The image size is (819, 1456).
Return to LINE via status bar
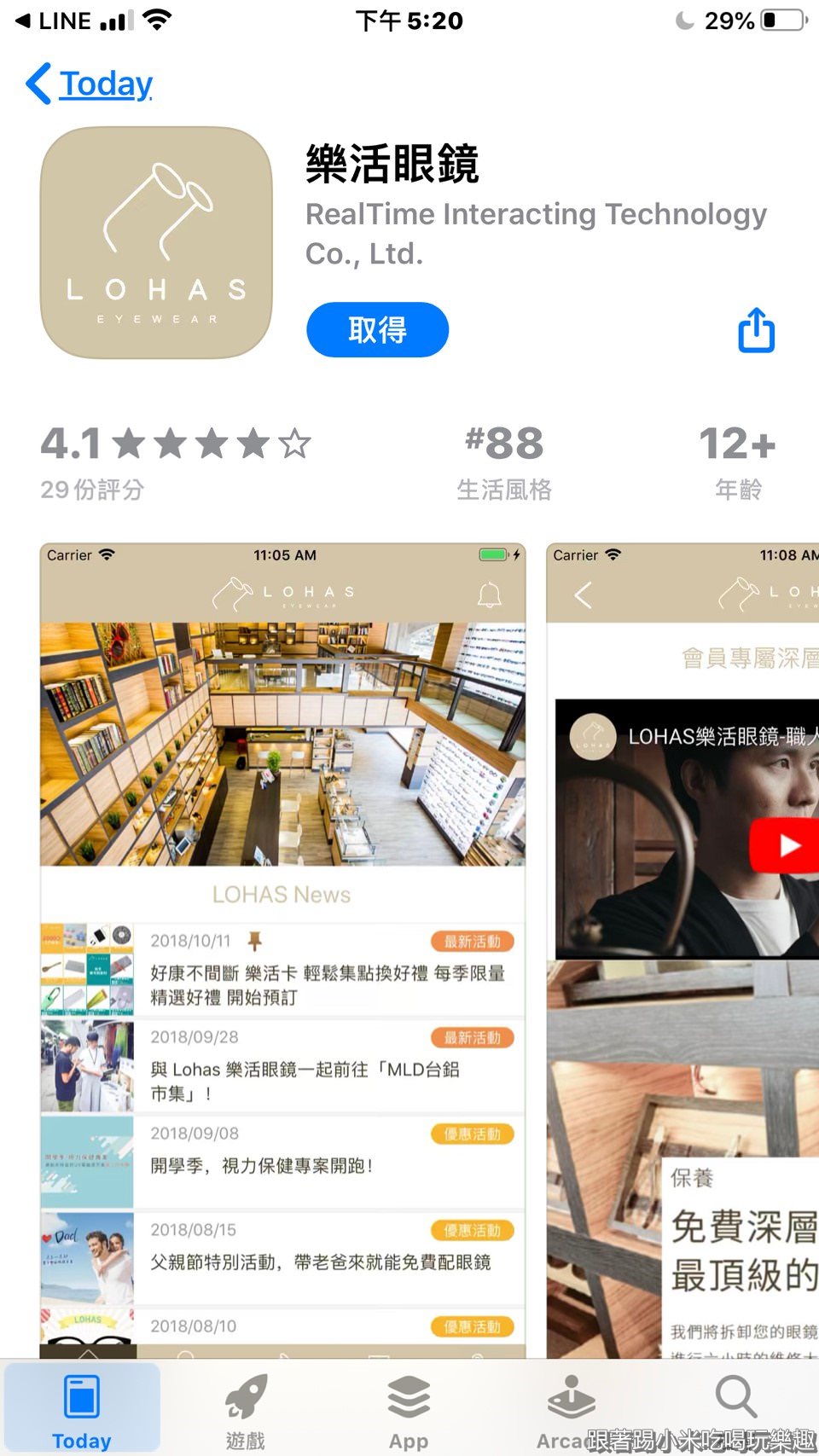tap(53, 20)
